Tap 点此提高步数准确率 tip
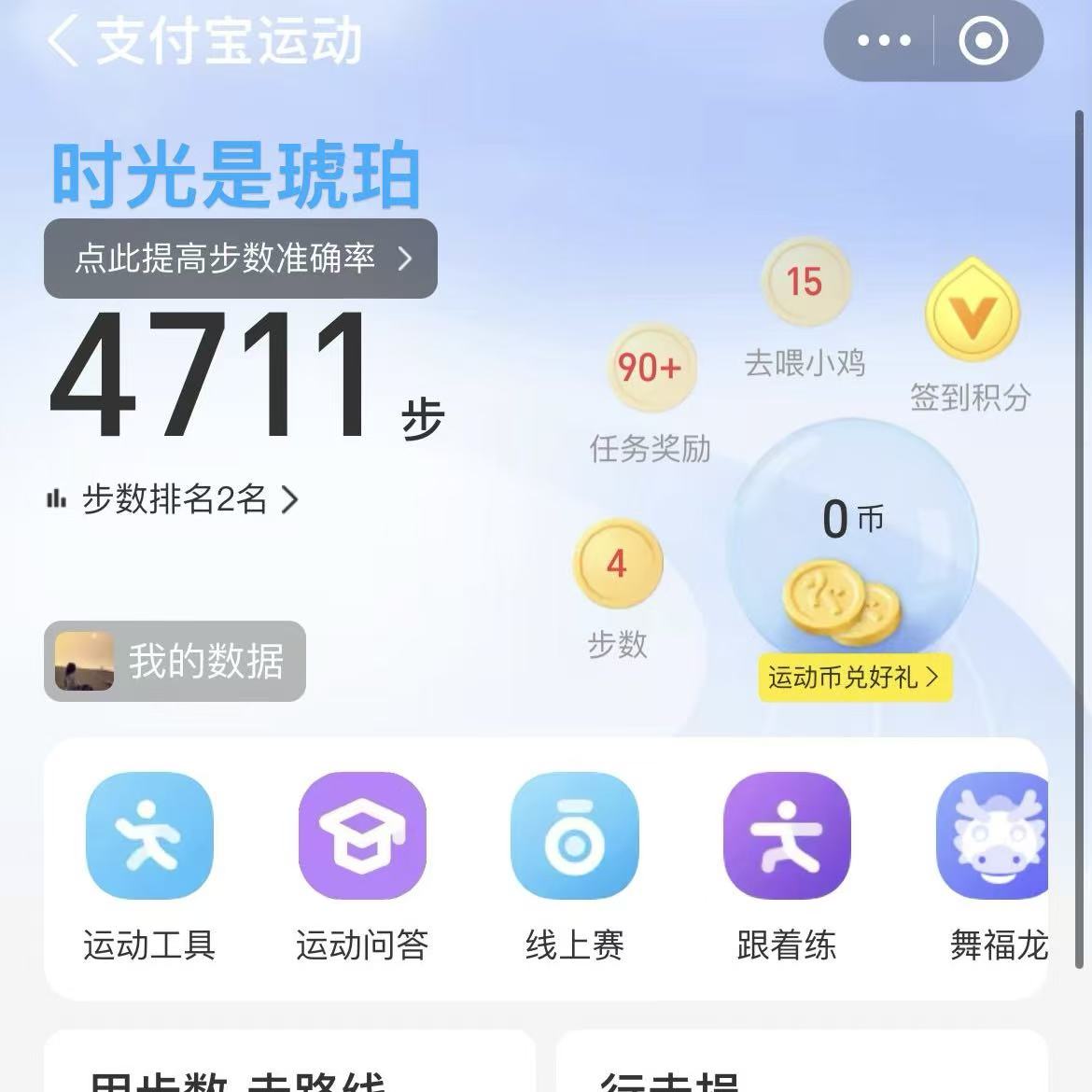 (241, 259)
